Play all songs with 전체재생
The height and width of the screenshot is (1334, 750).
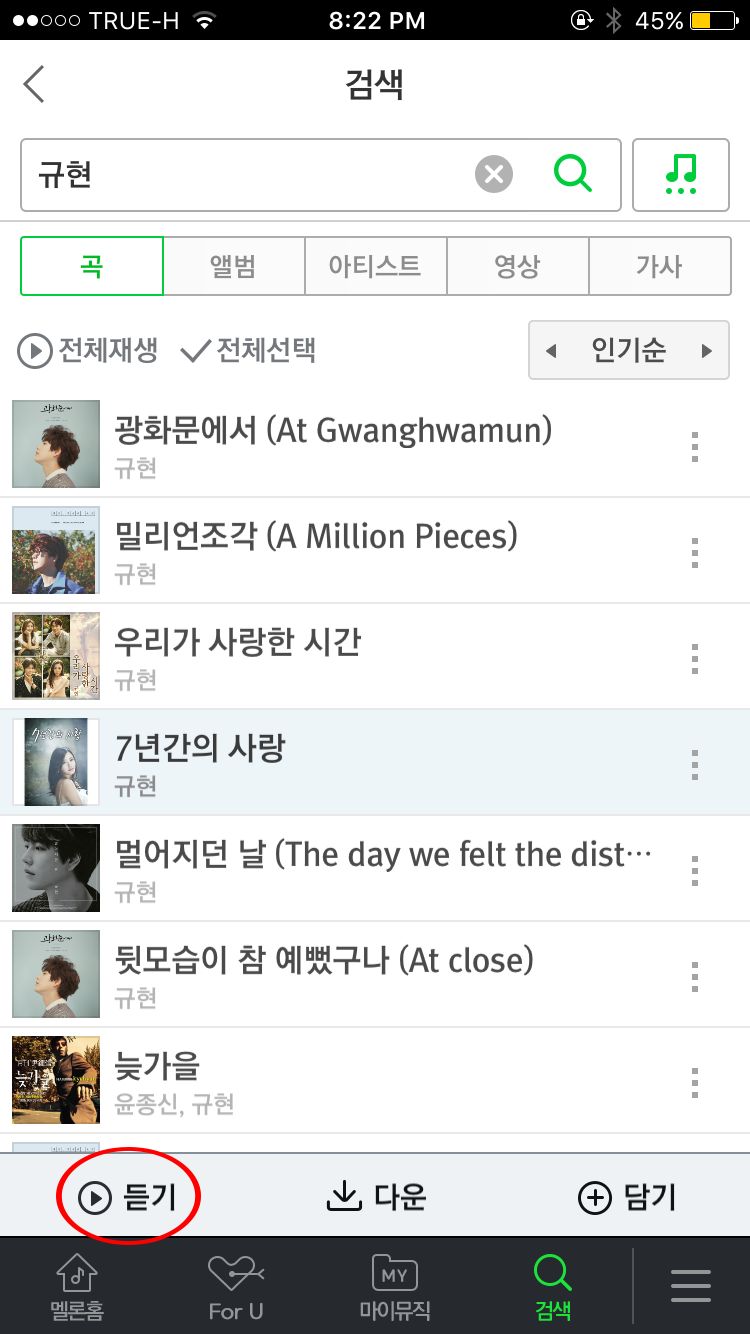click(x=89, y=351)
